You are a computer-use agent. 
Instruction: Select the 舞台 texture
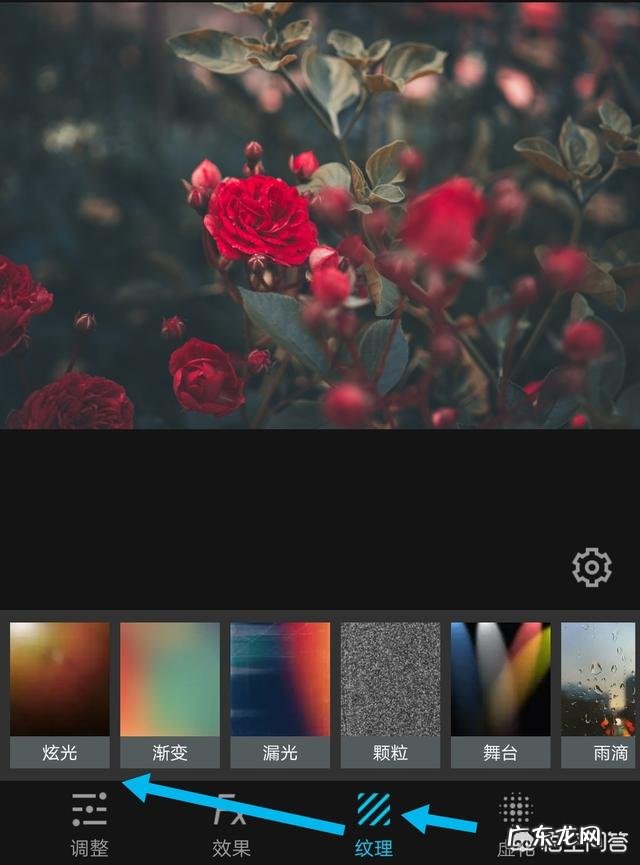tap(500, 692)
